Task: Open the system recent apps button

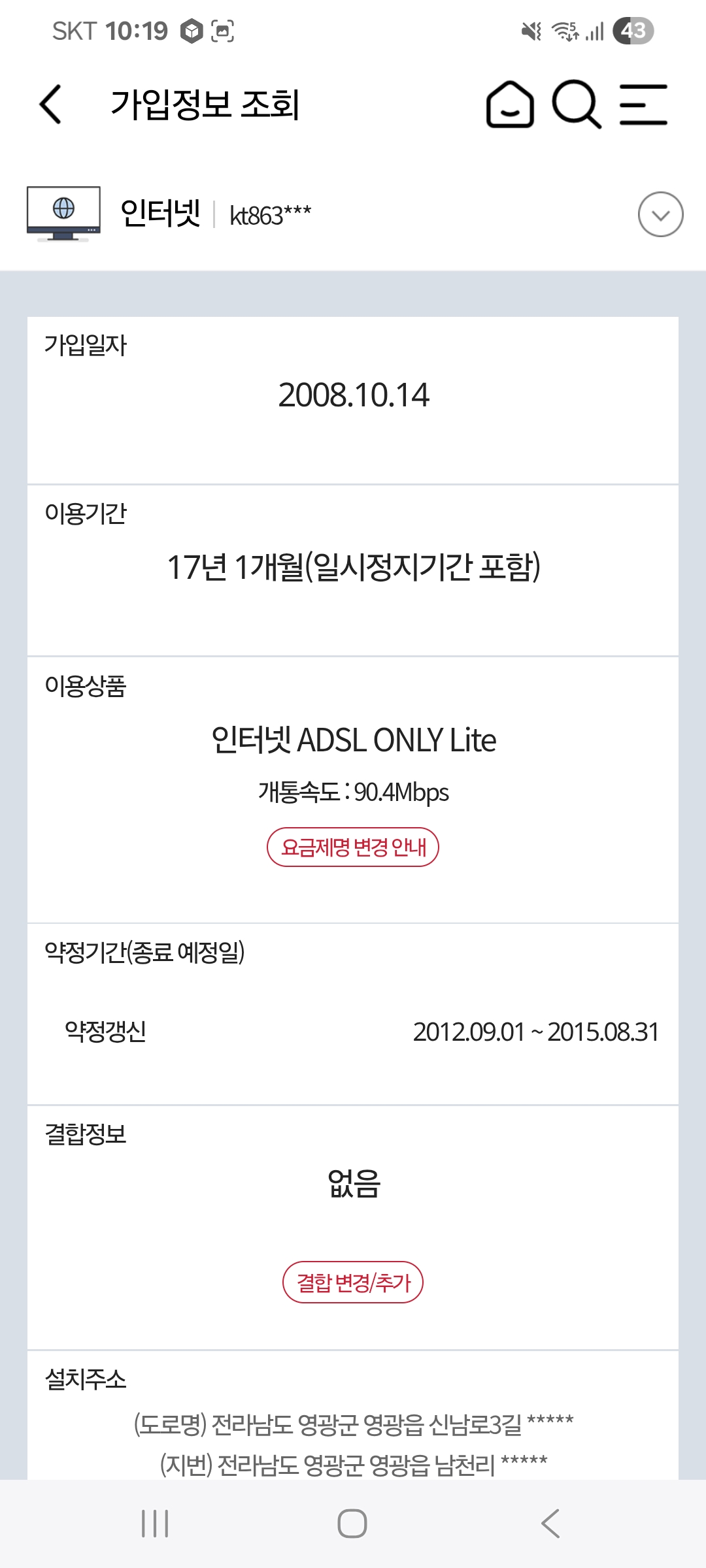Action: tap(156, 1524)
